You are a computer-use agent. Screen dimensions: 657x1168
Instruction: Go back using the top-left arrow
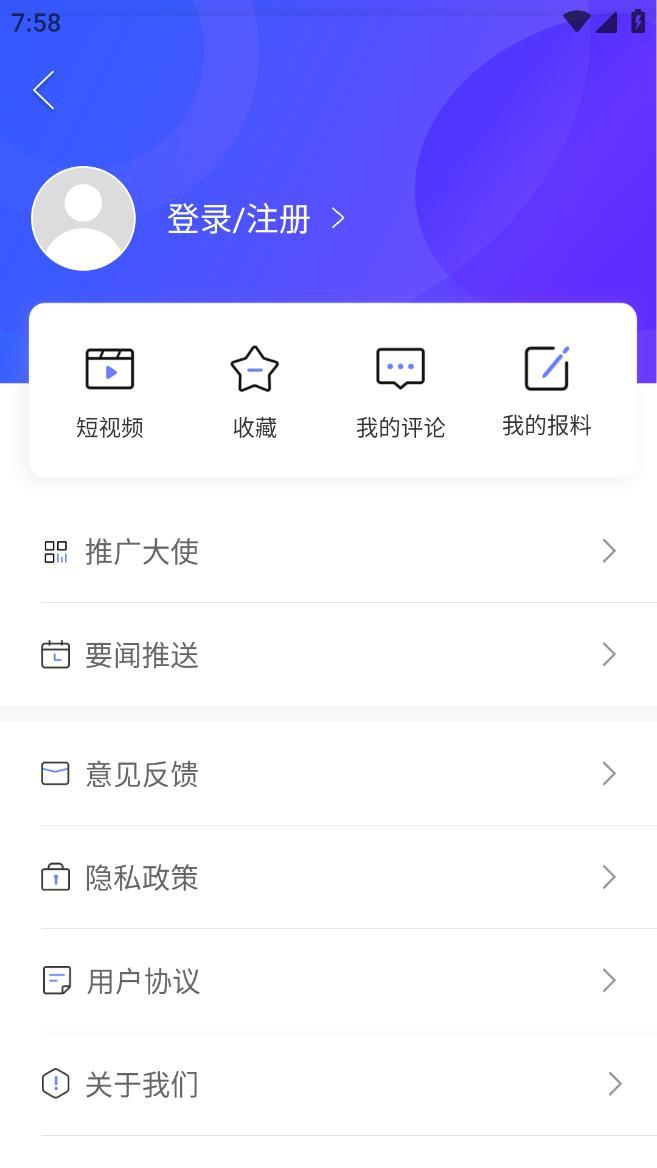44,90
